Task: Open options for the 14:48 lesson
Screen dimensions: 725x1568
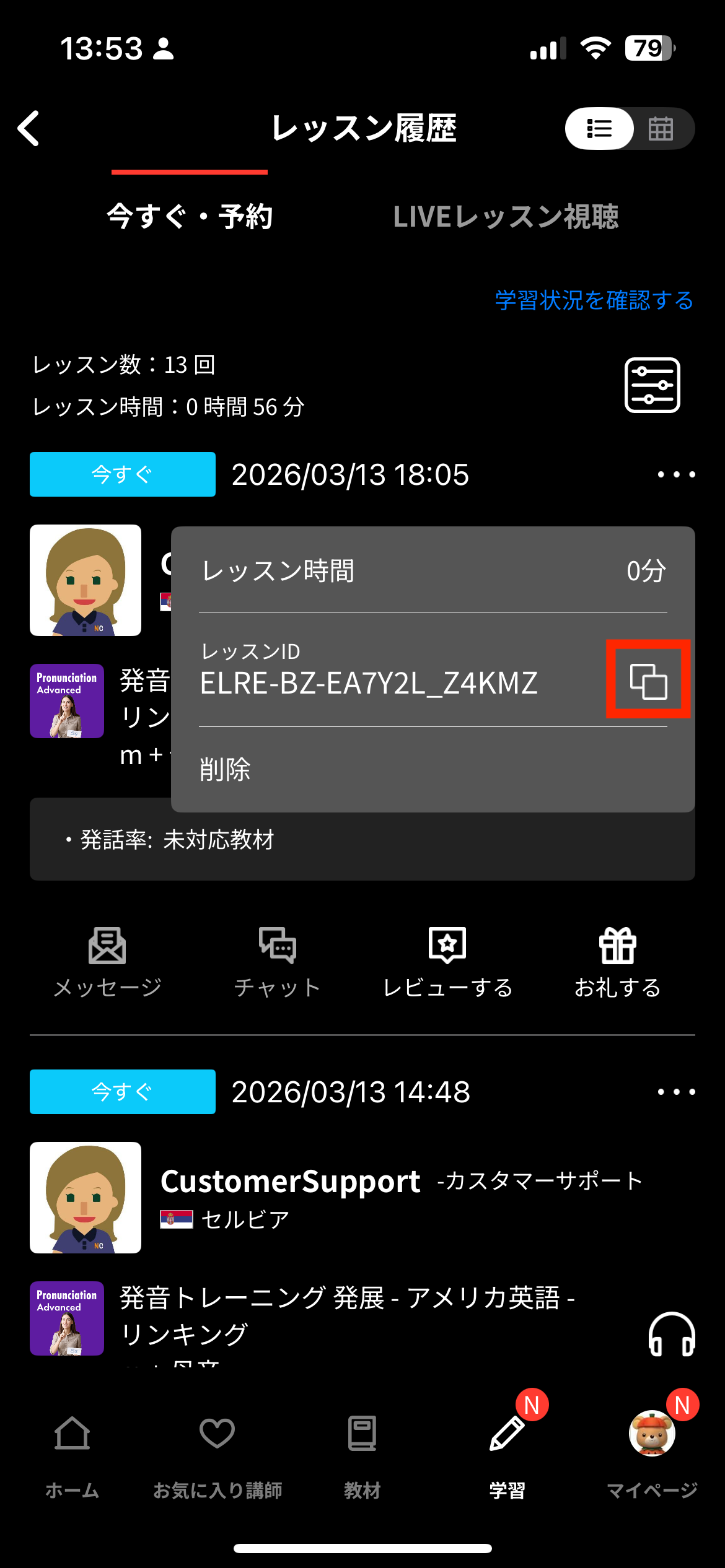Action: click(x=676, y=1092)
